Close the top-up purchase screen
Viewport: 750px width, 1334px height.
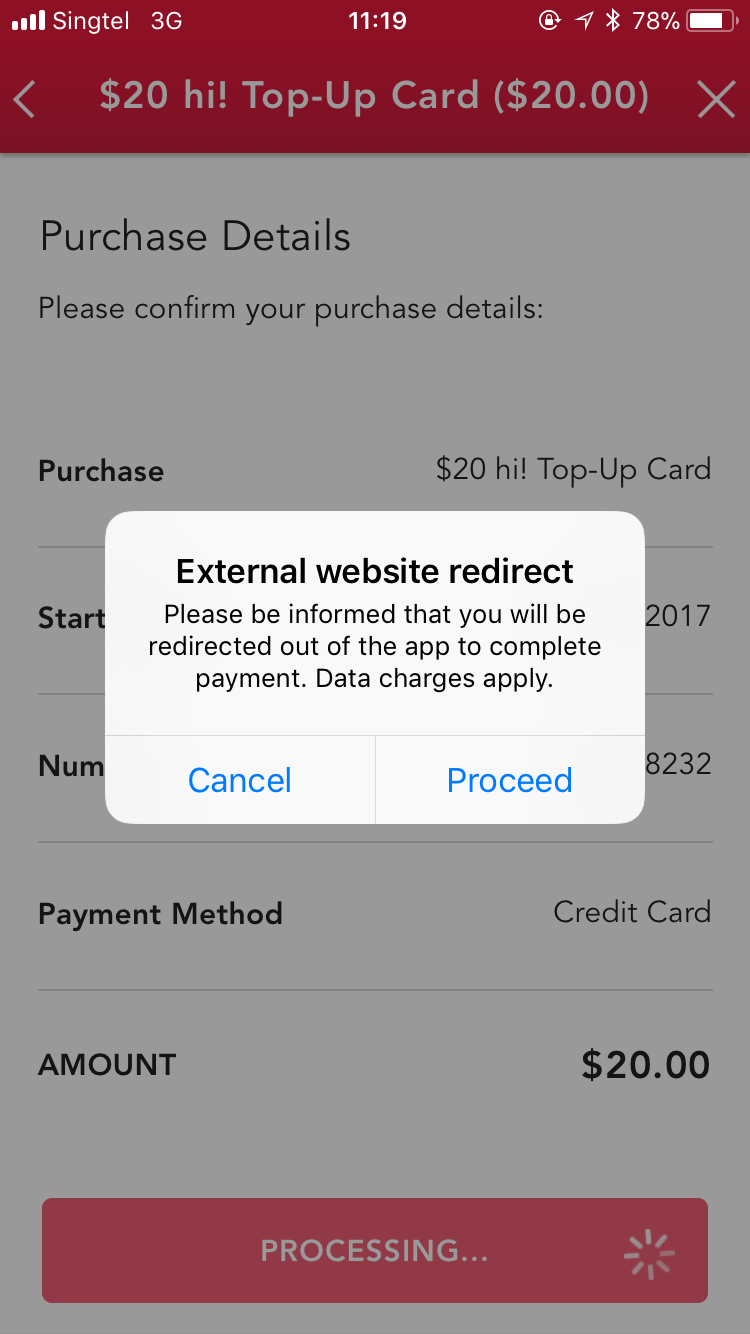[x=716, y=99]
